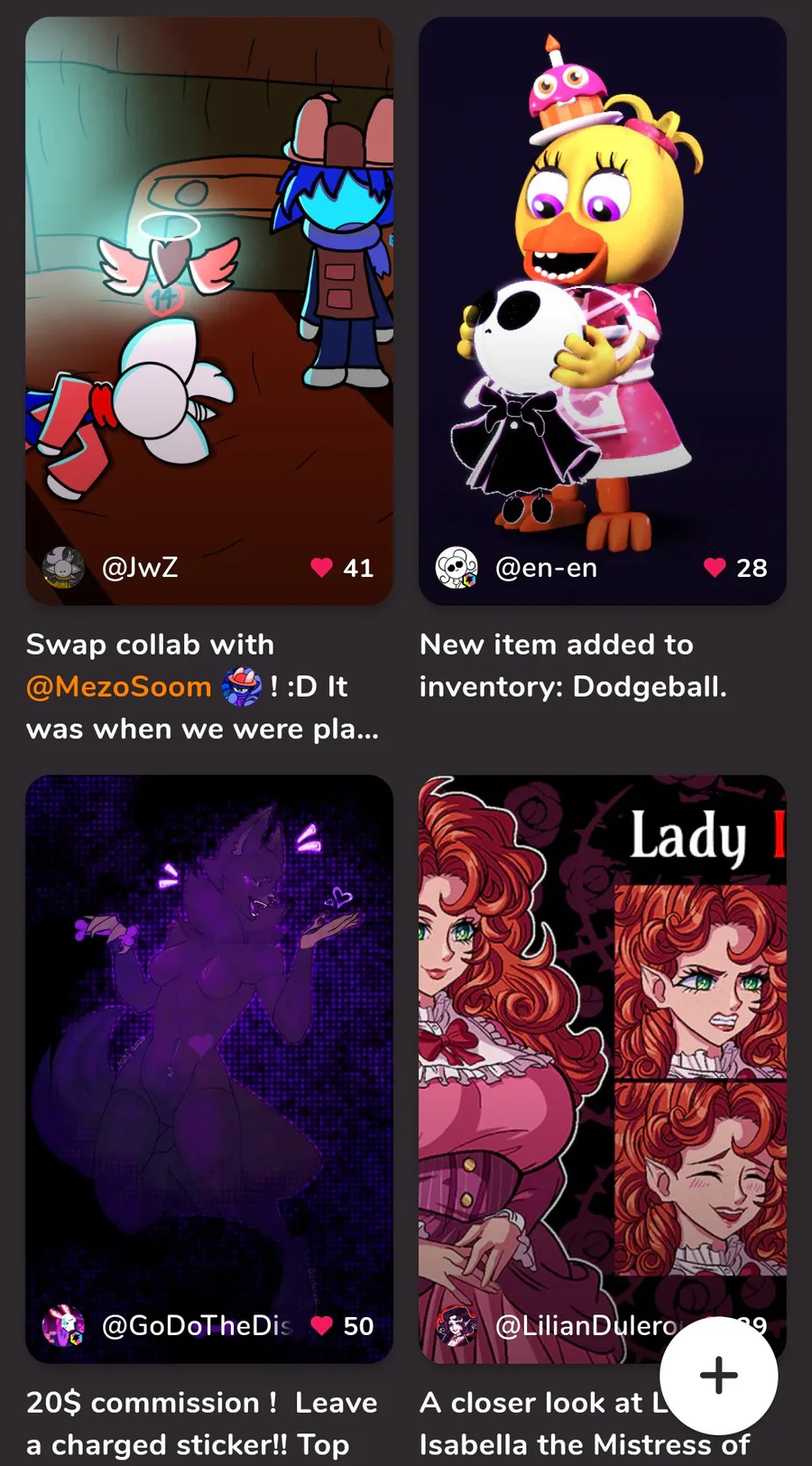Open the @MezoSoom mention link
The height and width of the screenshot is (1466, 812).
tap(118, 687)
